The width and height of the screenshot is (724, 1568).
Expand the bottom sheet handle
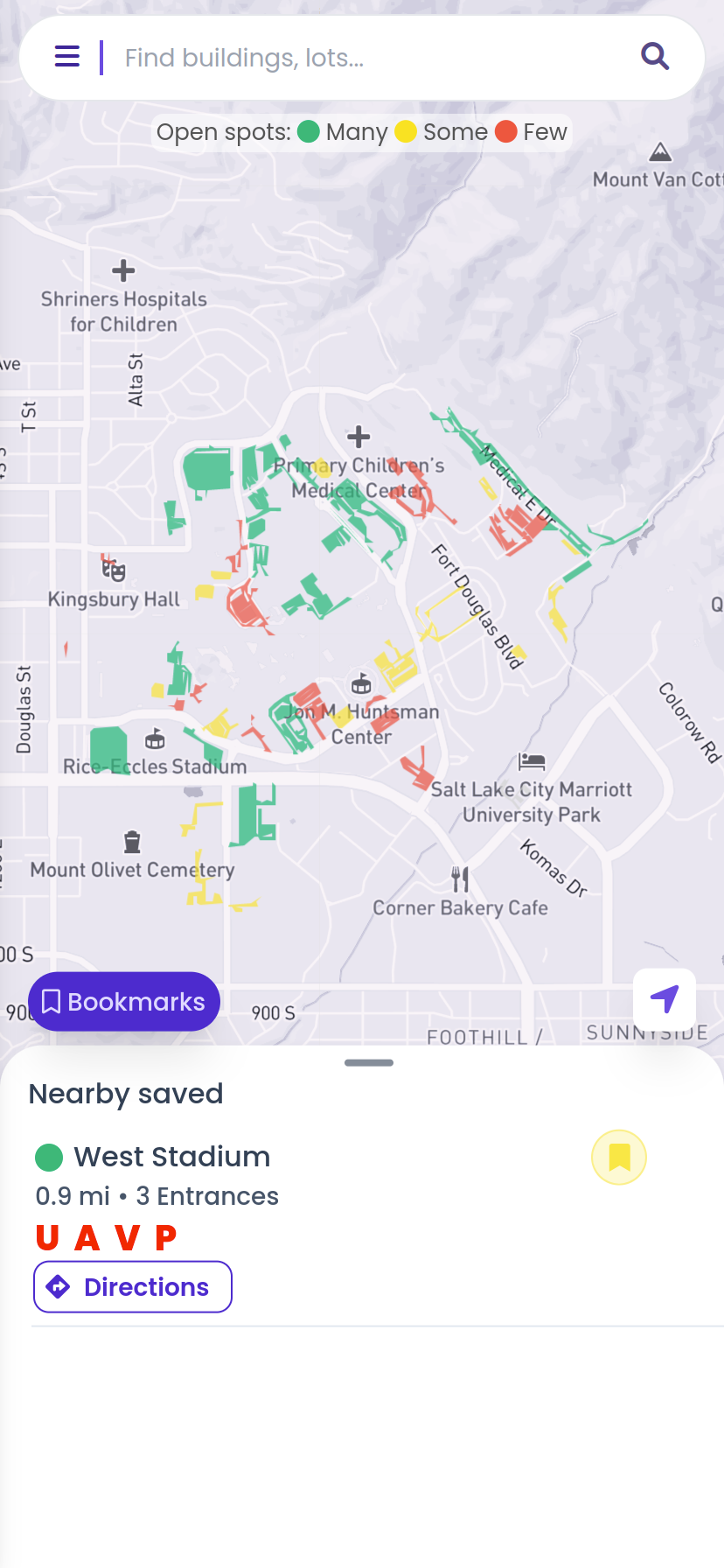pos(368,1062)
